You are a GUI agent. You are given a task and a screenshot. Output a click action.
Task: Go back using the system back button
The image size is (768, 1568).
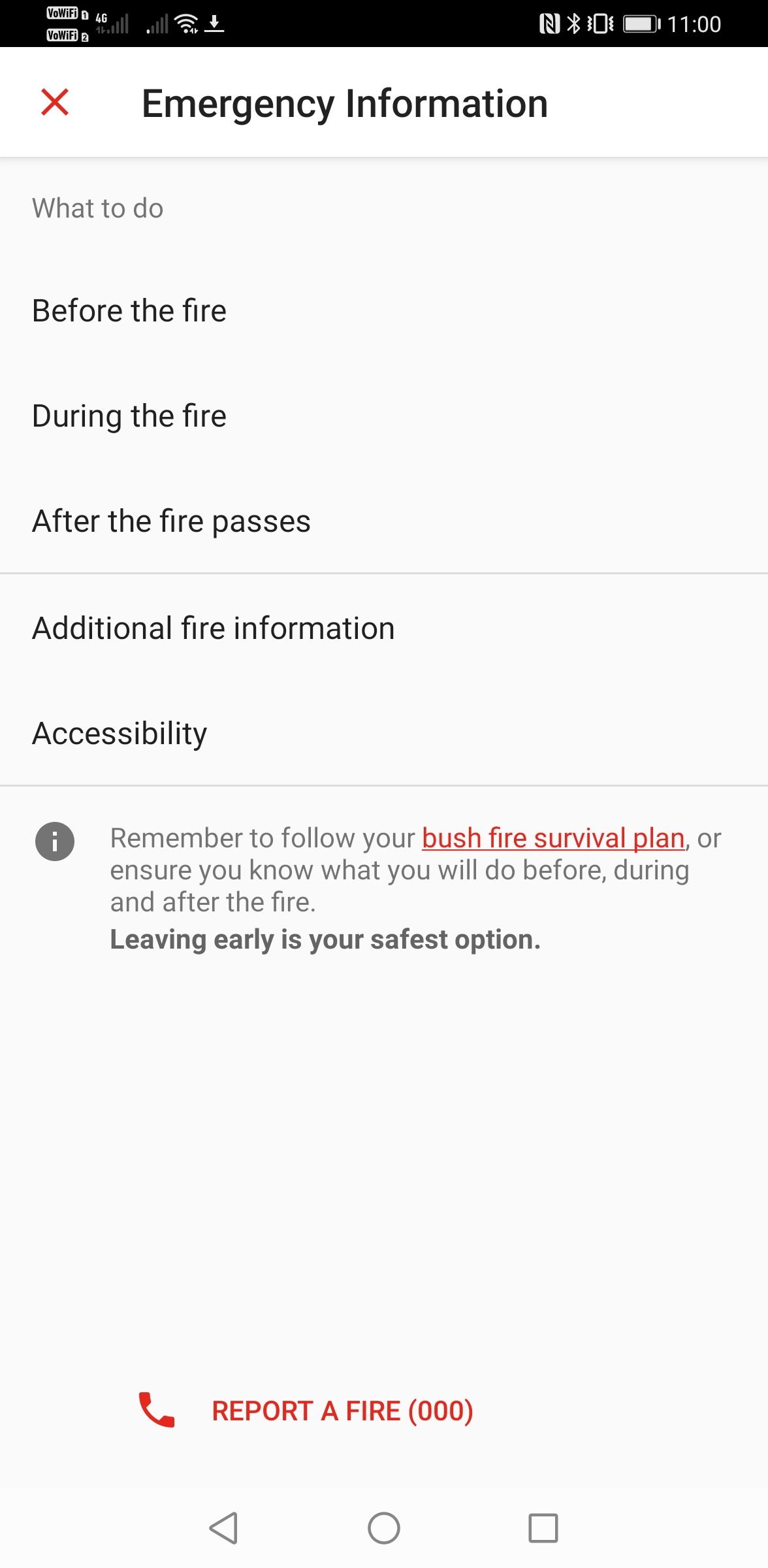tap(224, 1528)
